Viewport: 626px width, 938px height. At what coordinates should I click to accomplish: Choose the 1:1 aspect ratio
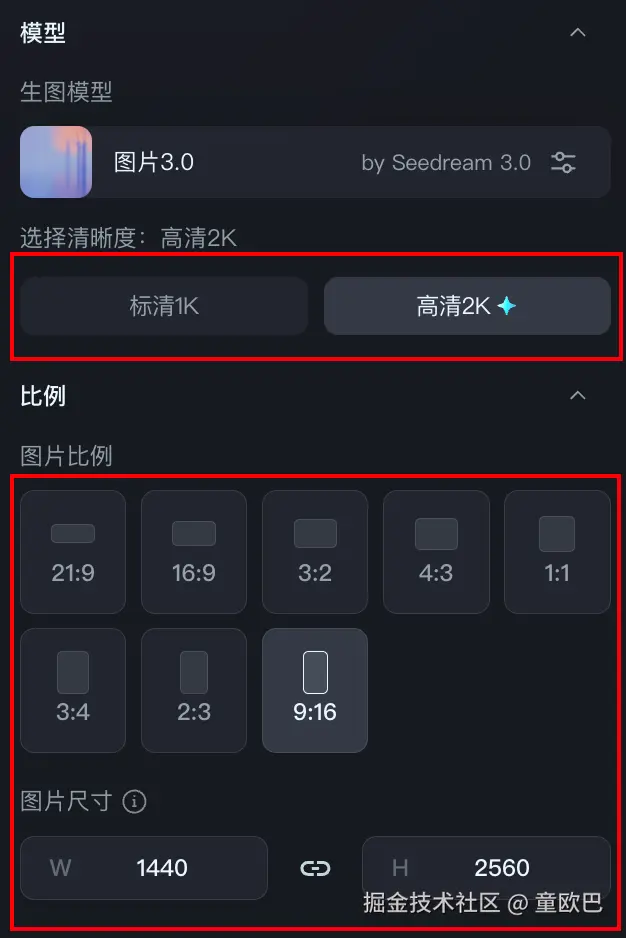[x=557, y=551]
